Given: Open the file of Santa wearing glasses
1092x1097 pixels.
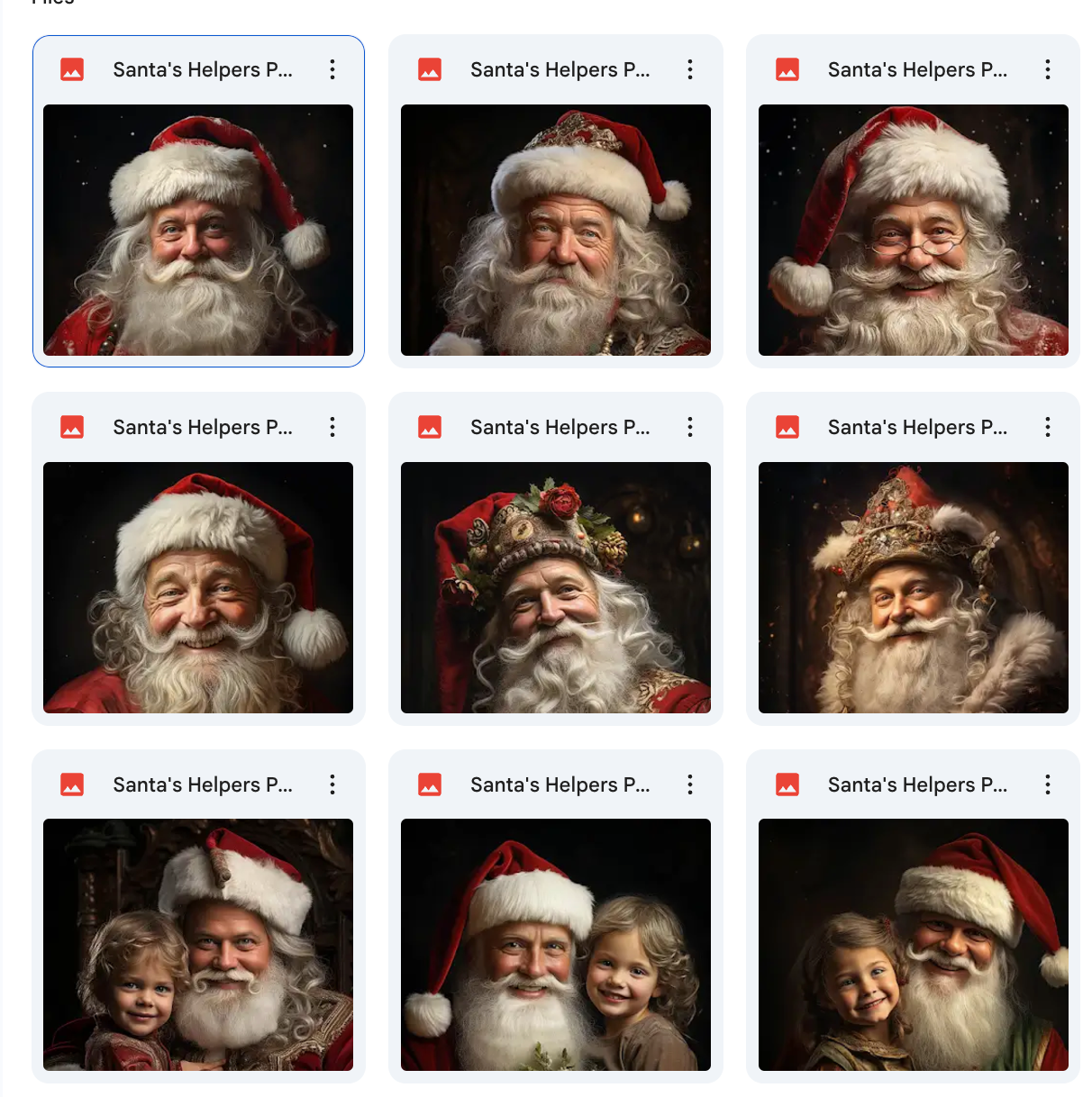Looking at the screenshot, I should (913, 230).
